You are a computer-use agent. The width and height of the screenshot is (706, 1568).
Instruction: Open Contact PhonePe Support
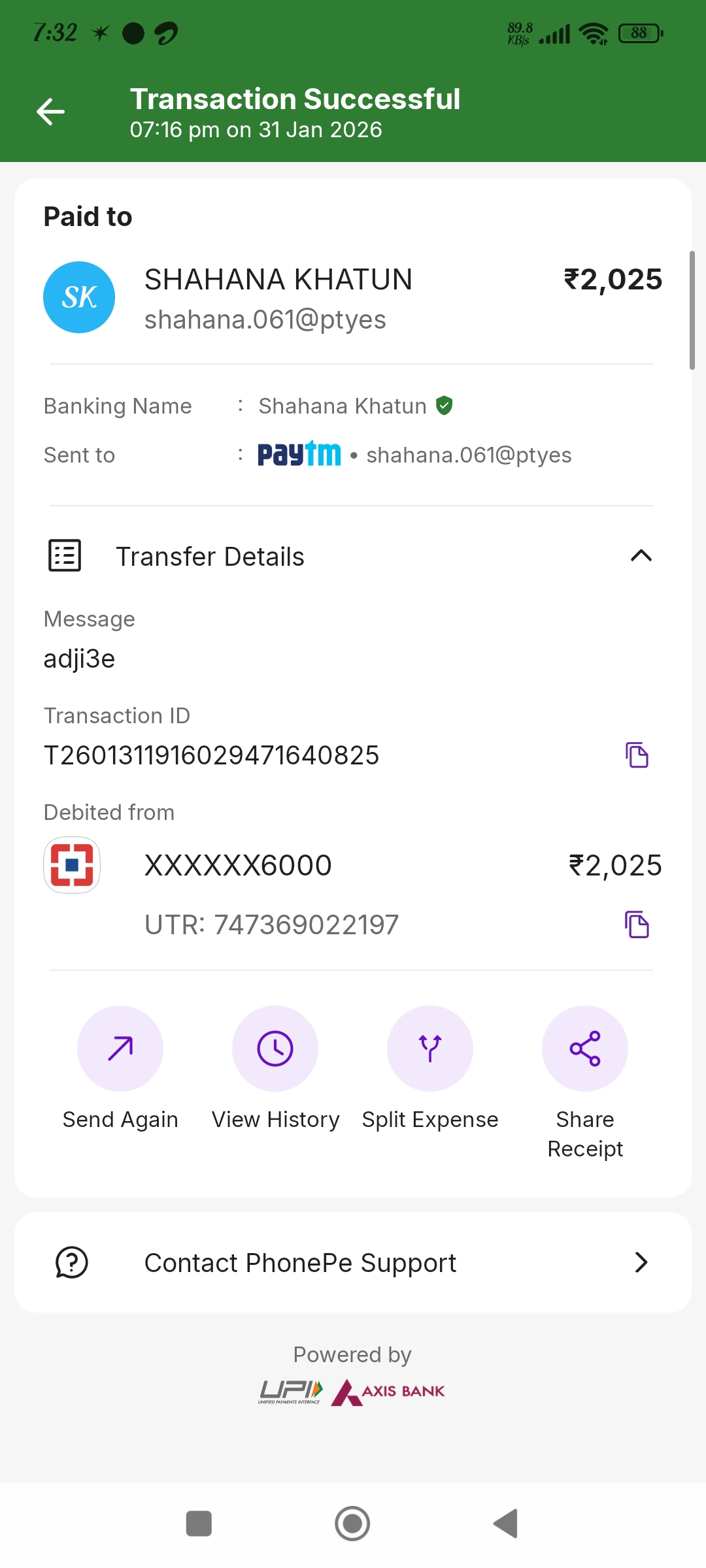pyautogui.click(x=353, y=1263)
